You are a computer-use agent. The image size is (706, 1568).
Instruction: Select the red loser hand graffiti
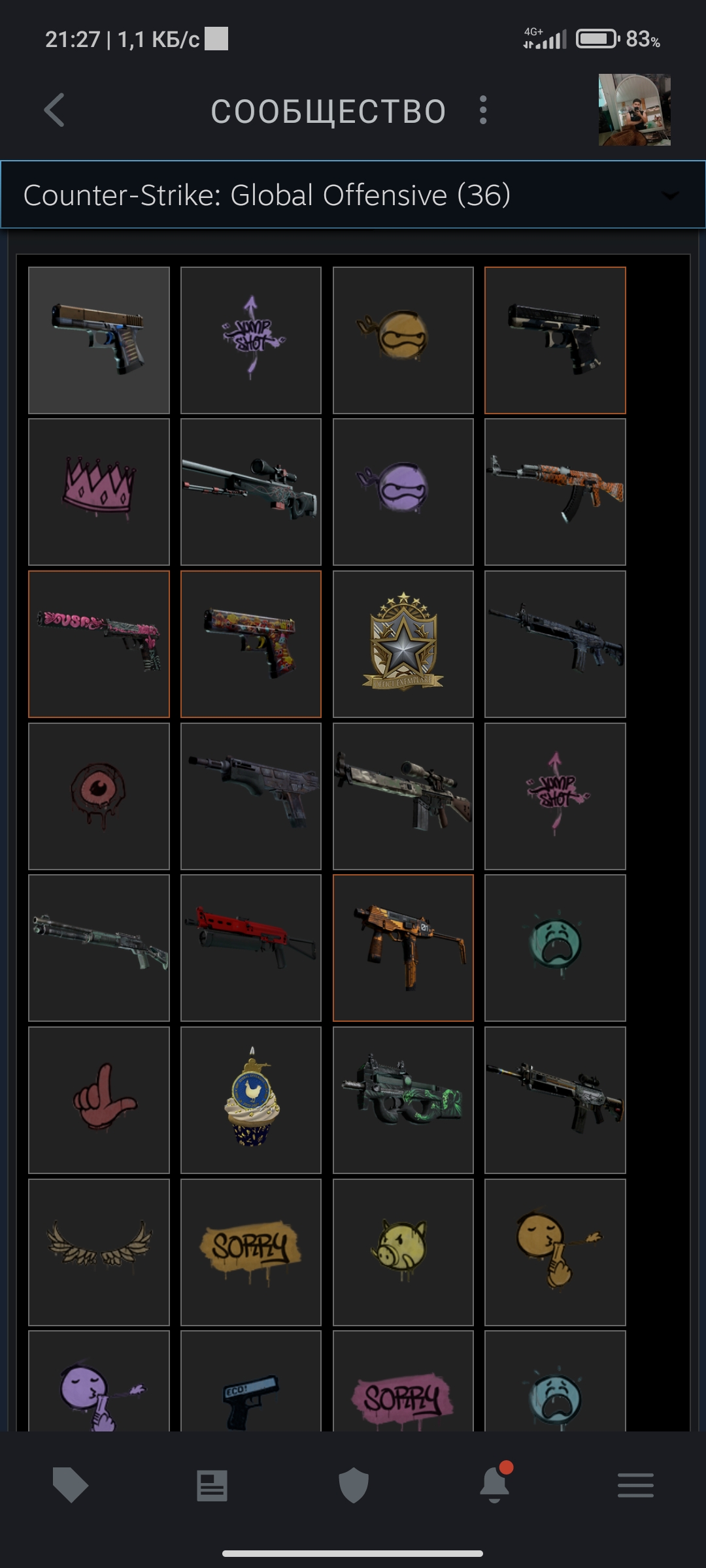coord(99,1100)
